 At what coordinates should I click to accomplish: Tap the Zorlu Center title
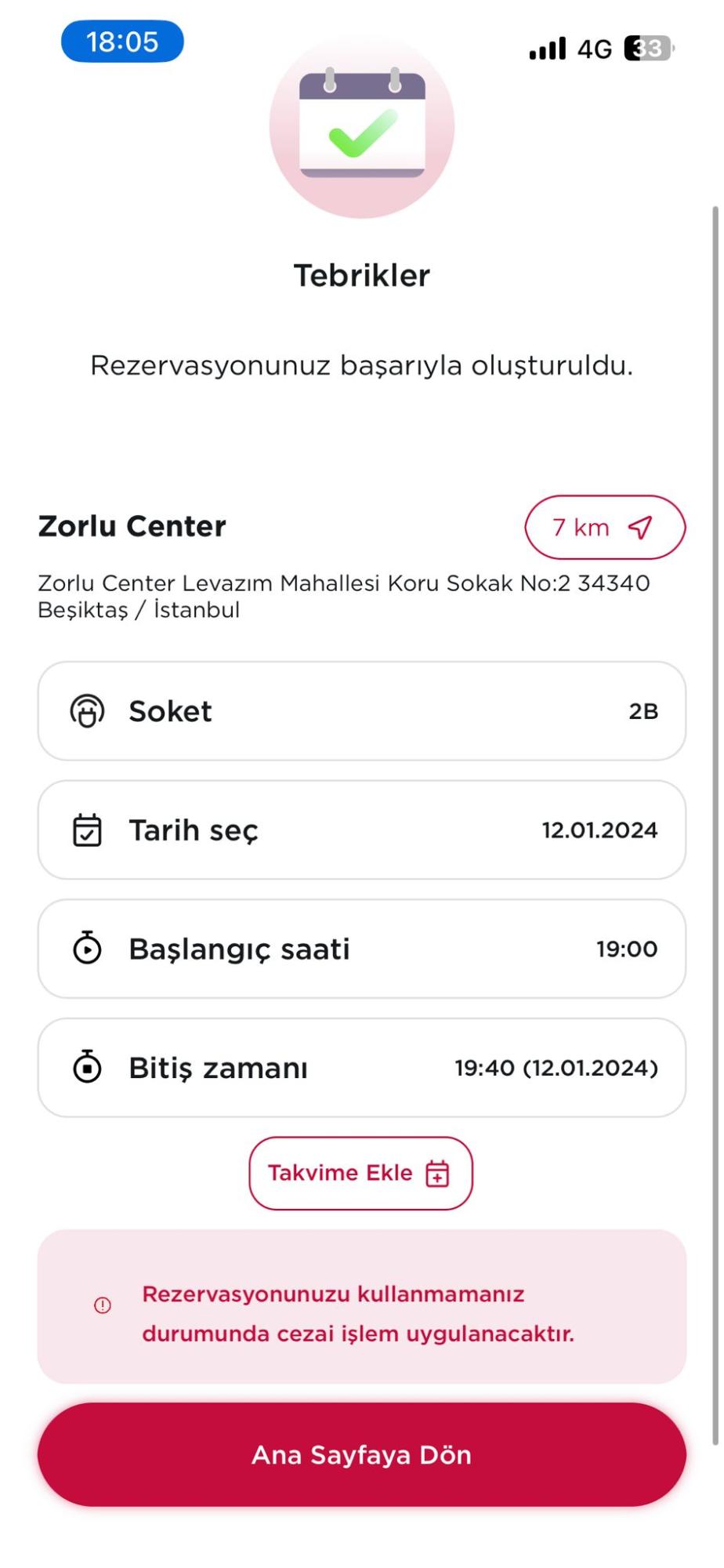(131, 526)
